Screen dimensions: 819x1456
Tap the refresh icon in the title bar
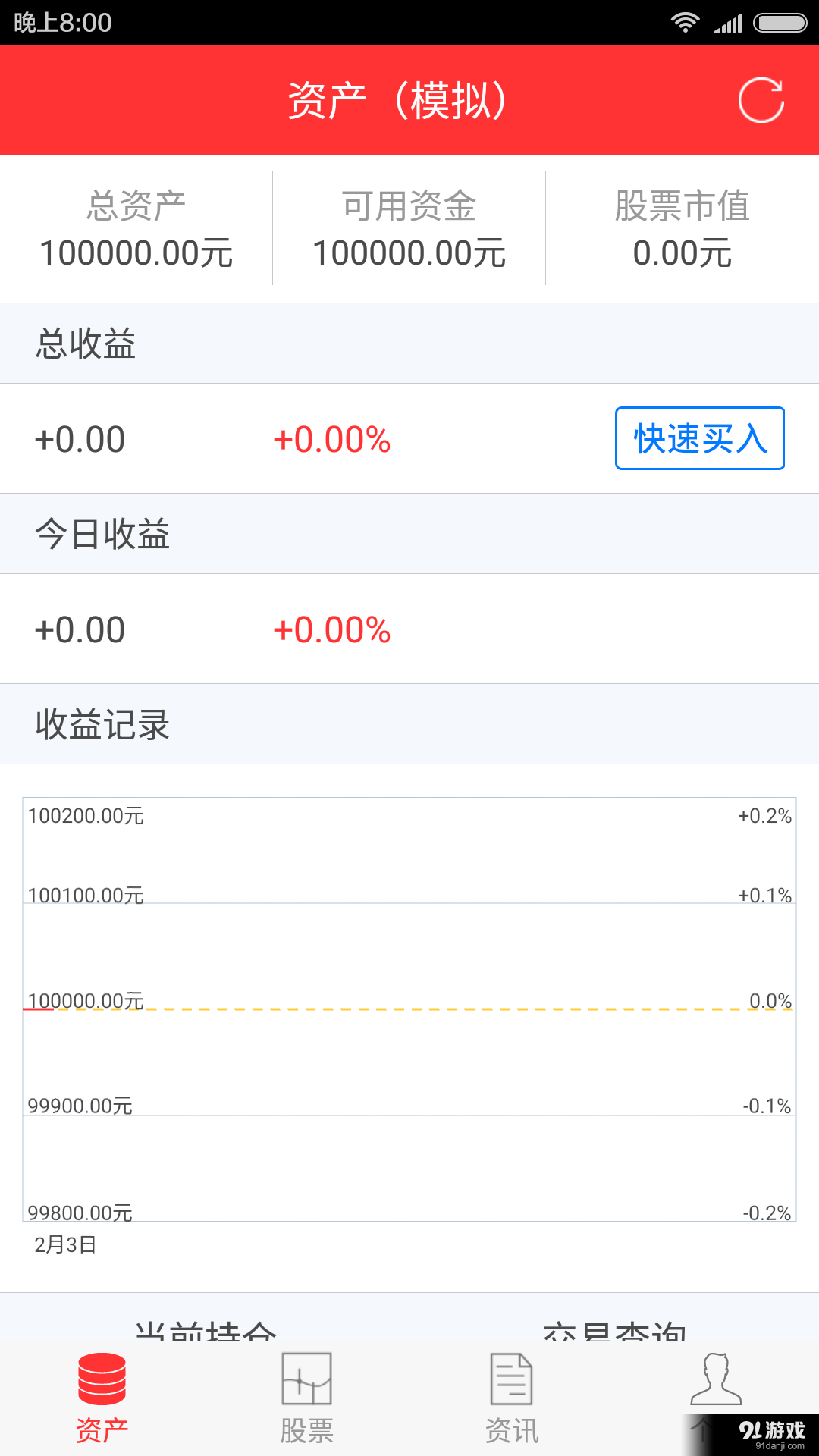coord(762,99)
